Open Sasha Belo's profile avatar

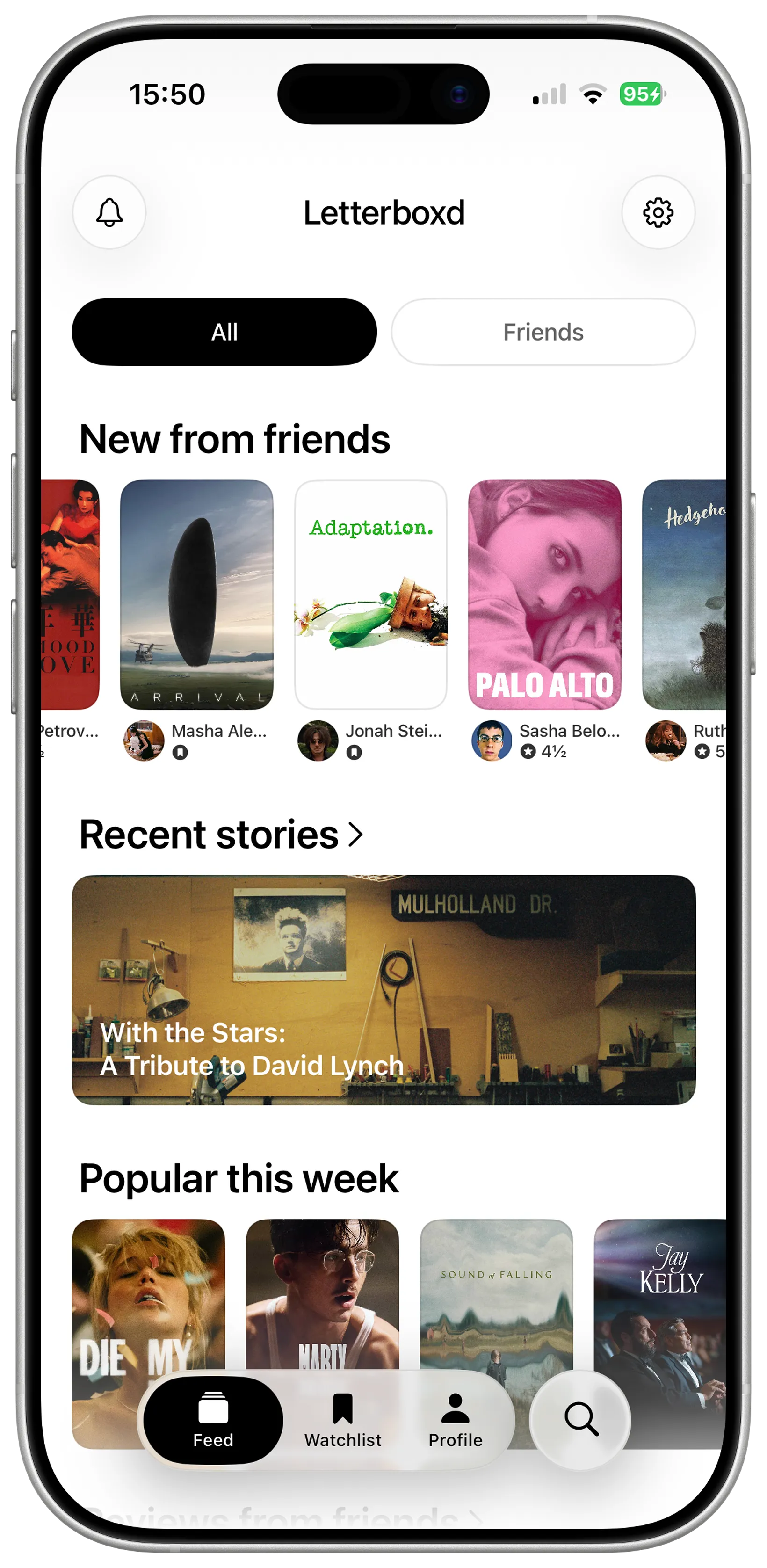(x=491, y=741)
